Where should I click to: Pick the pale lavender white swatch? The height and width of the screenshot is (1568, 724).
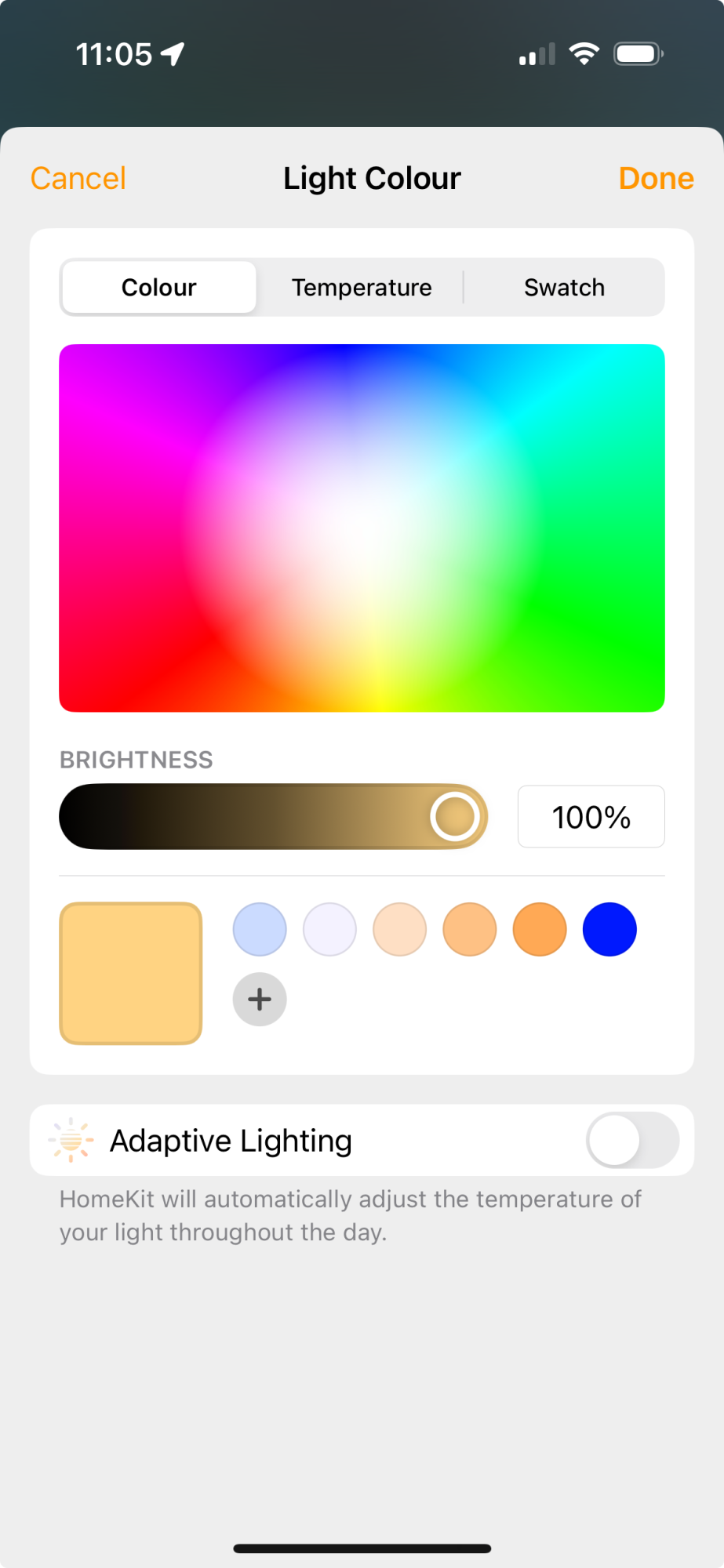tap(329, 929)
